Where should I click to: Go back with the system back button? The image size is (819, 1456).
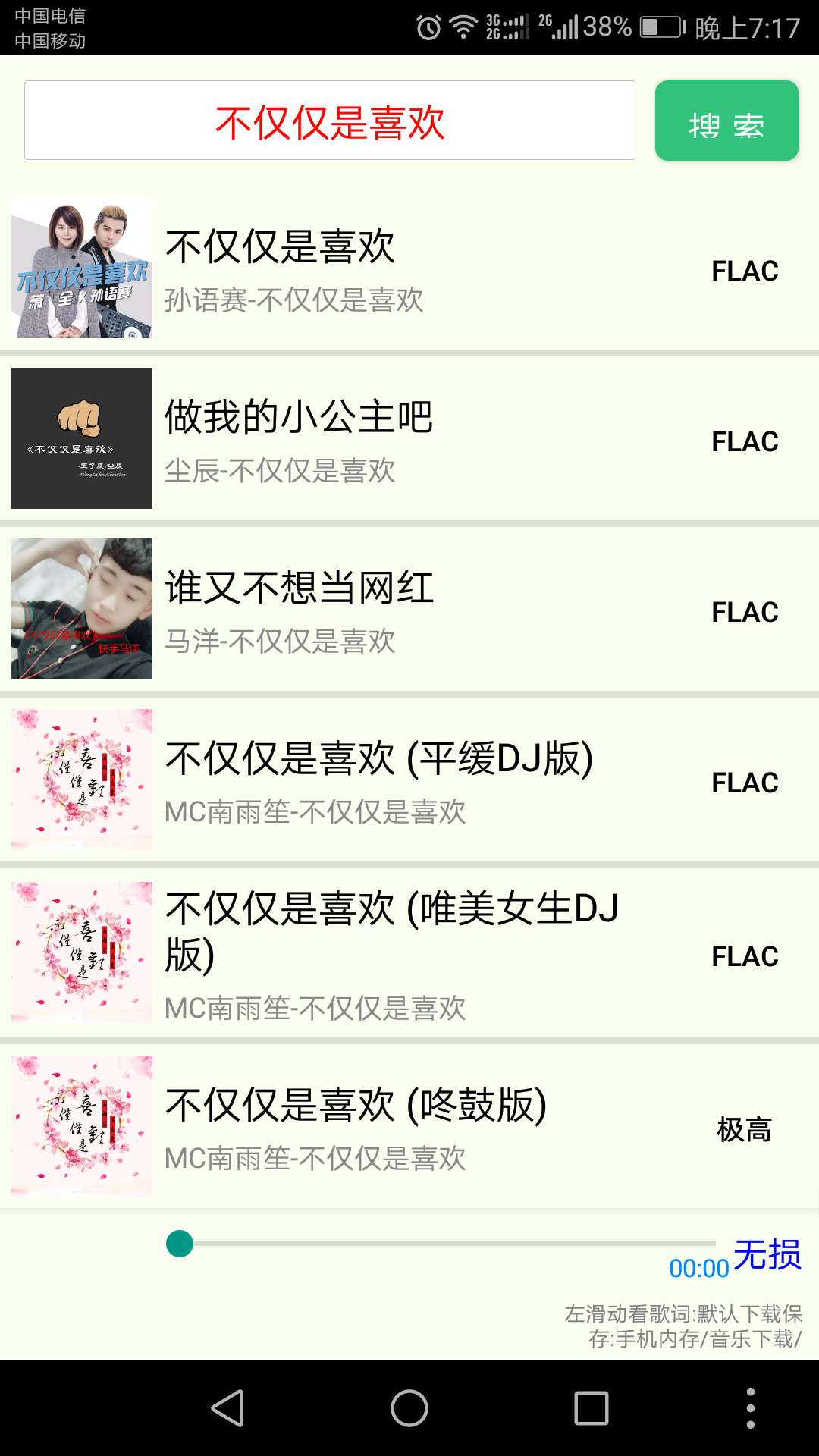tap(227, 1408)
